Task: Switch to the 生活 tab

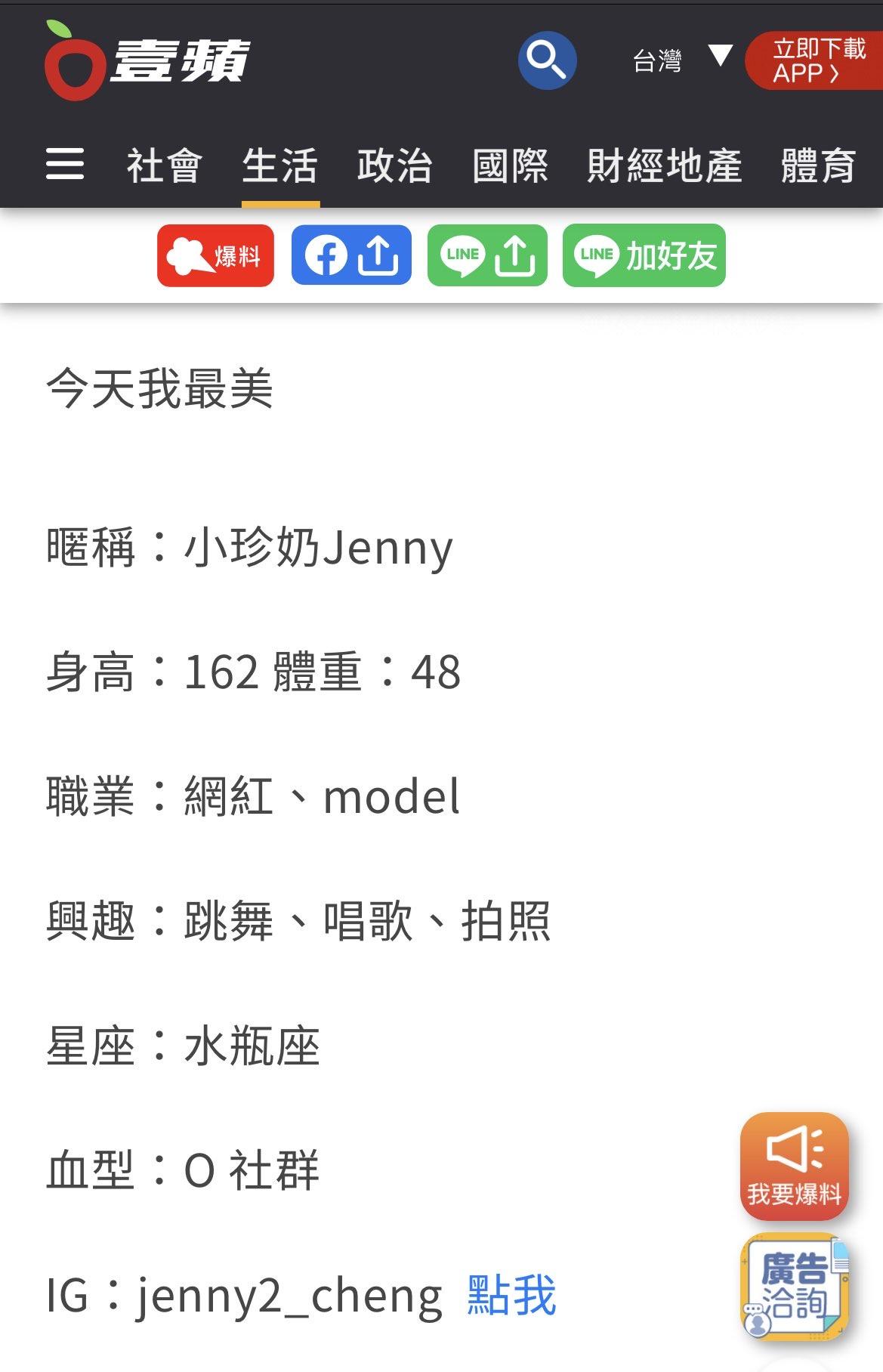Action: [x=280, y=166]
